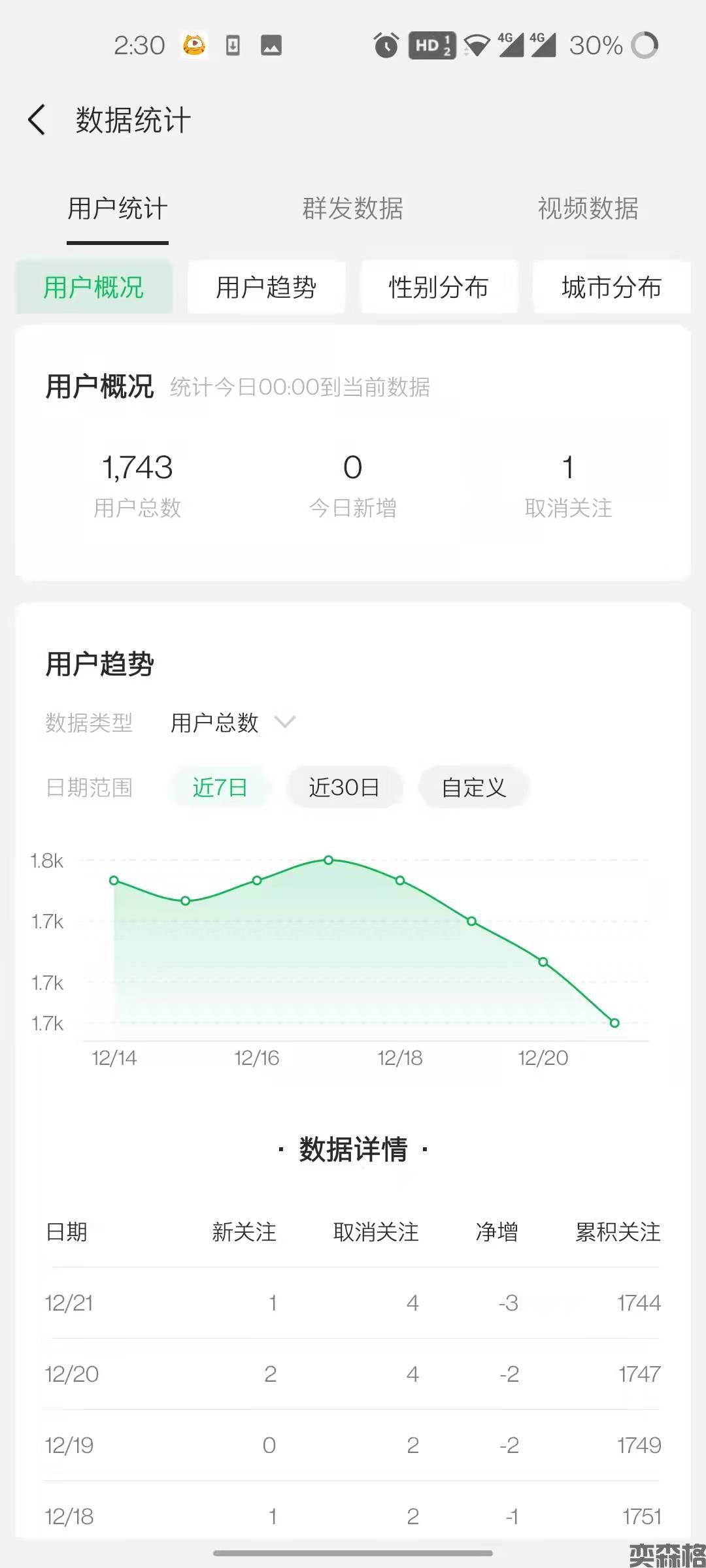
Task: Expand the 用户总数 data type dropdown
Action: pos(233,723)
